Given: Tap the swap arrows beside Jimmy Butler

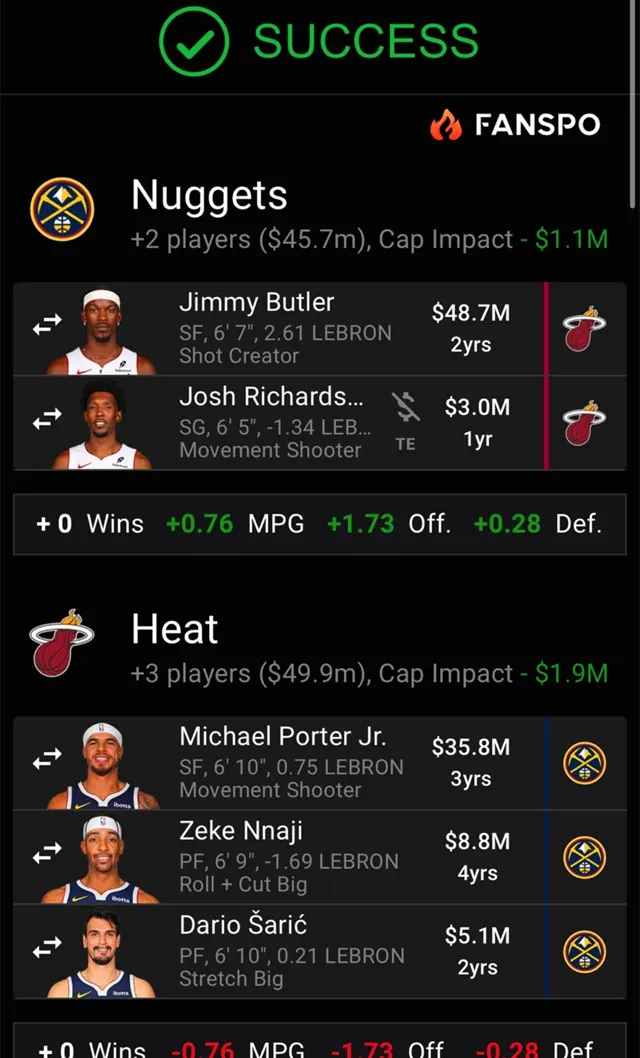Looking at the screenshot, I should (47, 325).
